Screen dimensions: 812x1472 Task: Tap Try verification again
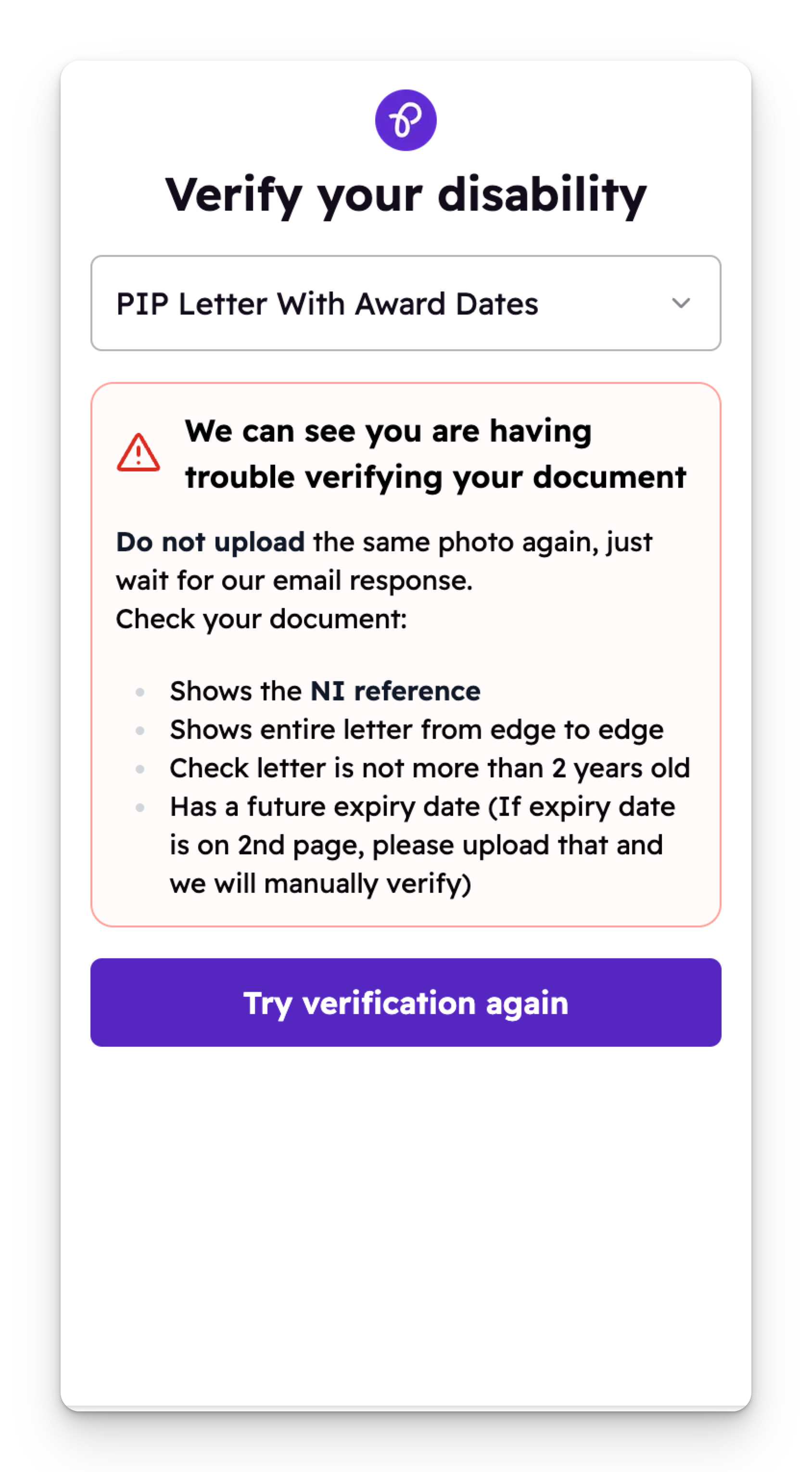point(406,1002)
